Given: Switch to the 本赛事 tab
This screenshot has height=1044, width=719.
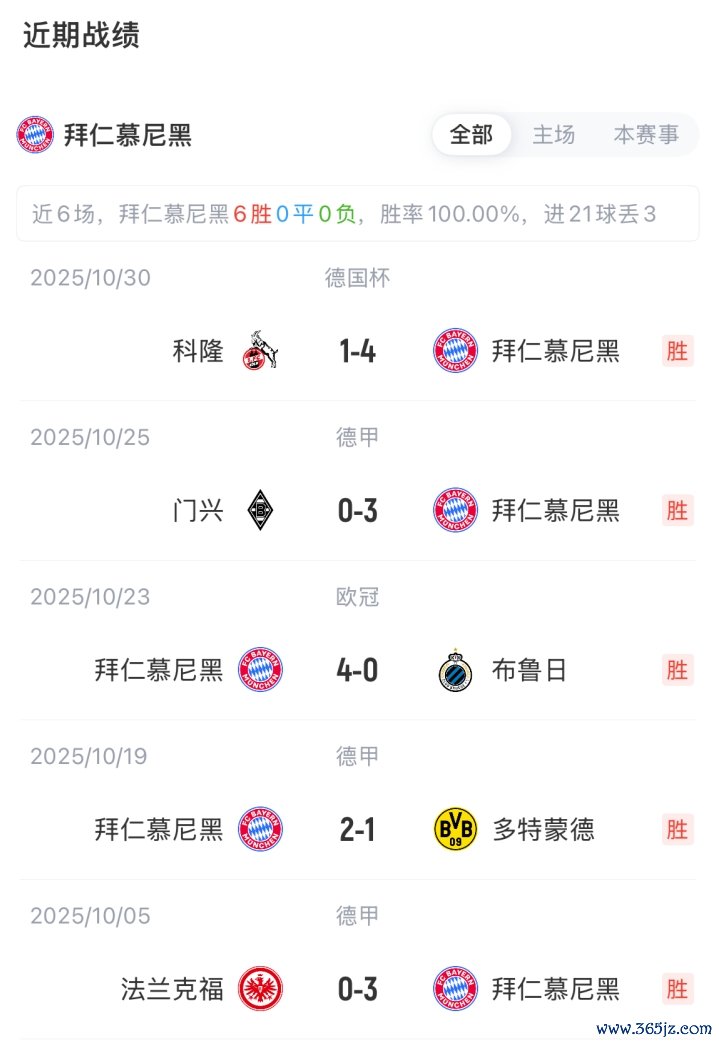Looking at the screenshot, I should (x=645, y=135).
